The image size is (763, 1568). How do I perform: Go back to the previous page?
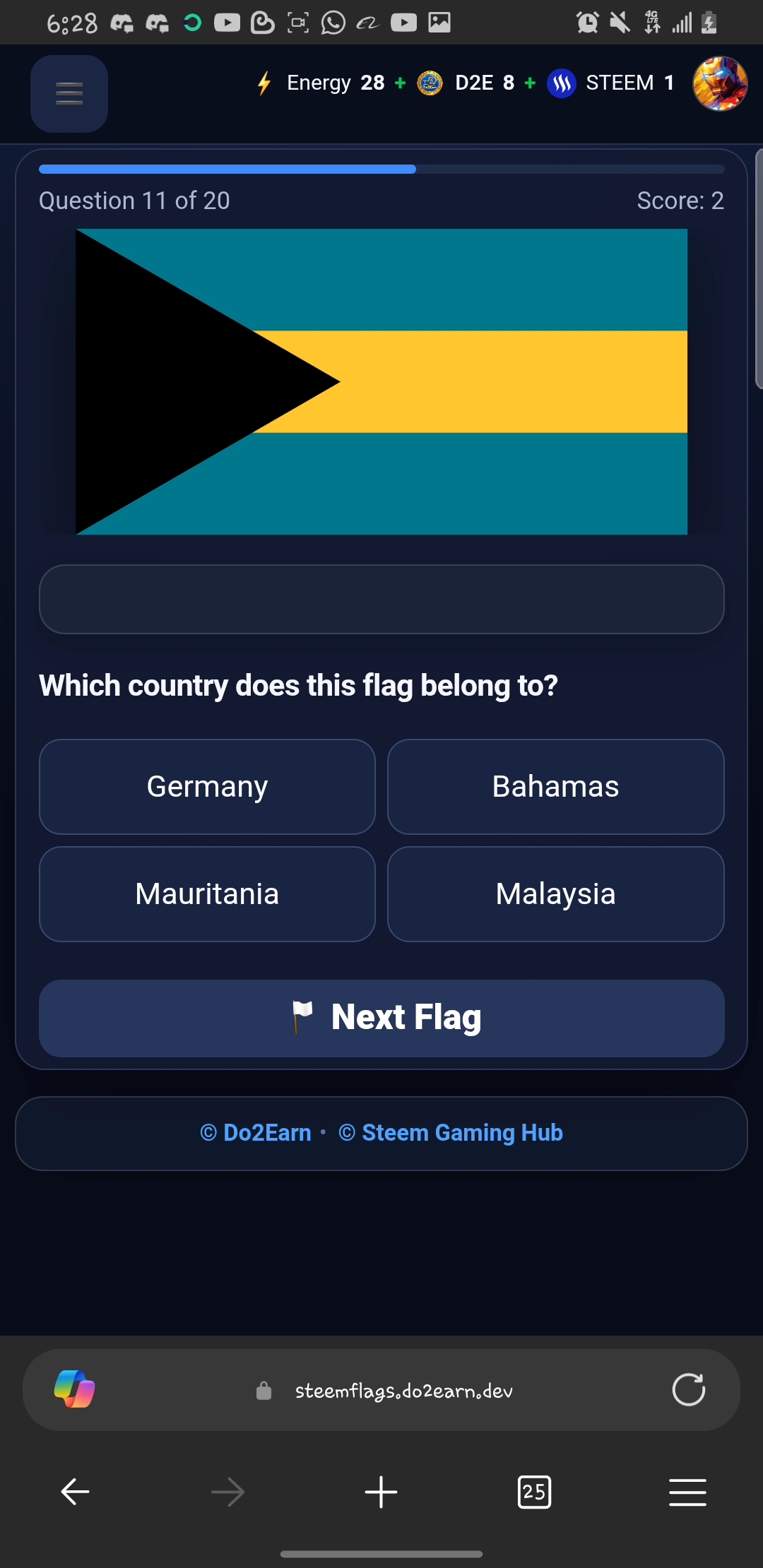click(x=75, y=1492)
